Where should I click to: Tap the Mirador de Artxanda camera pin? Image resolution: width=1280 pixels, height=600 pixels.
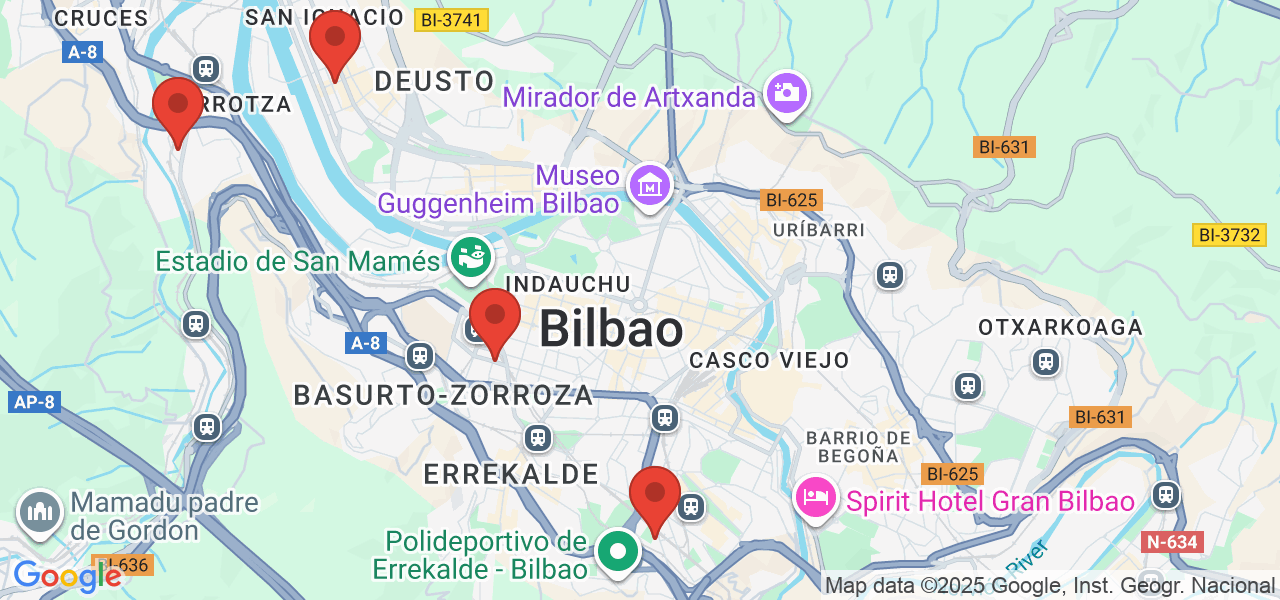(x=787, y=93)
